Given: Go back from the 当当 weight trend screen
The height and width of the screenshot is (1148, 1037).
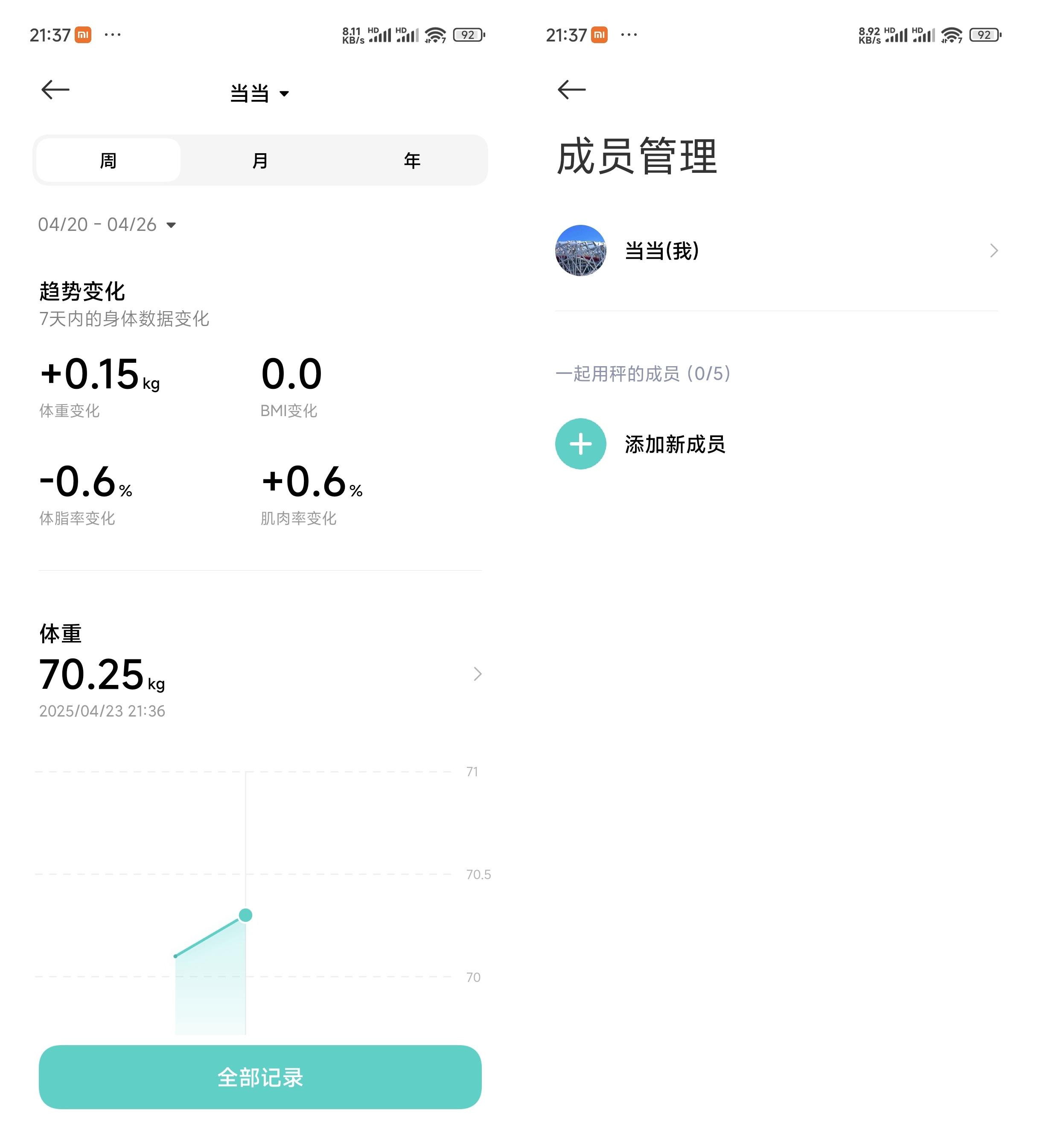Looking at the screenshot, I should pos(55,90).
